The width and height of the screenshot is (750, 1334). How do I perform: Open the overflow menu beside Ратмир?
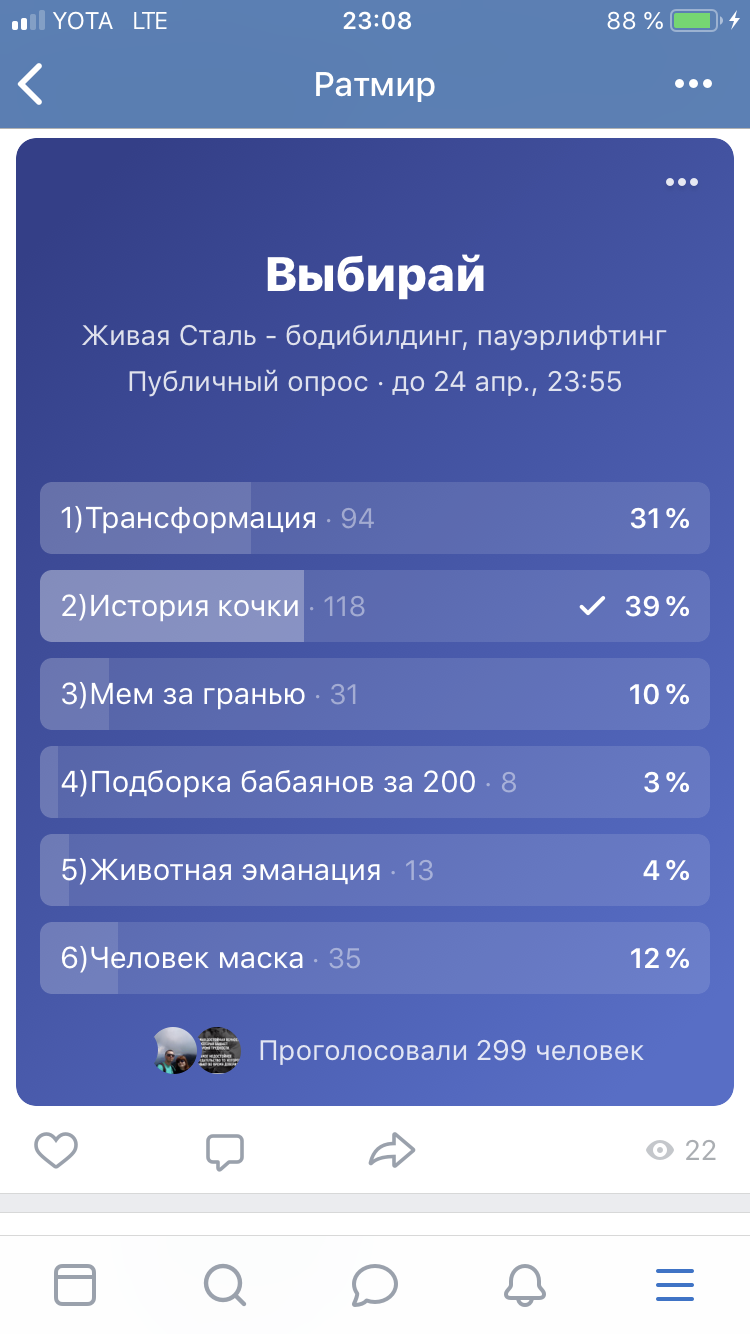(x=693, y=85)
